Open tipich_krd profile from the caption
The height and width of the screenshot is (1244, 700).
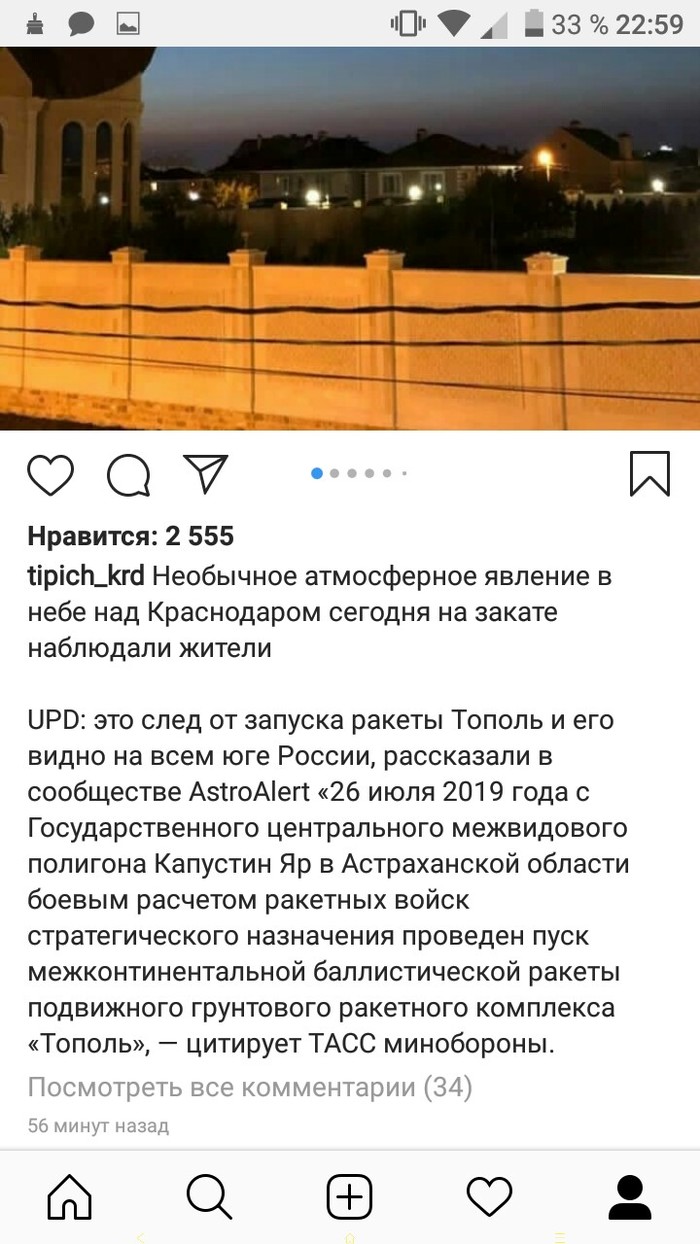86,577
